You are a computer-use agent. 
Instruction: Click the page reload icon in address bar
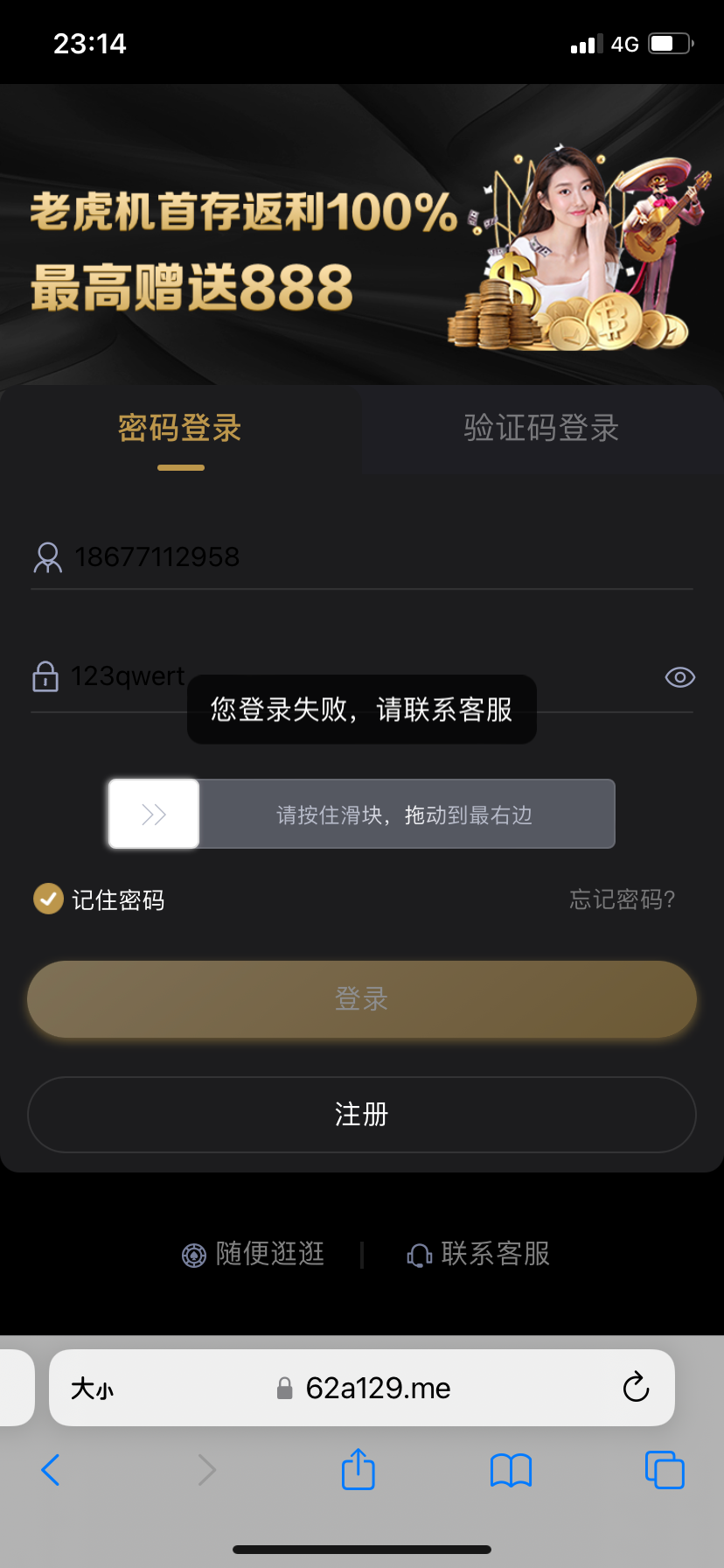[636, 1388]
